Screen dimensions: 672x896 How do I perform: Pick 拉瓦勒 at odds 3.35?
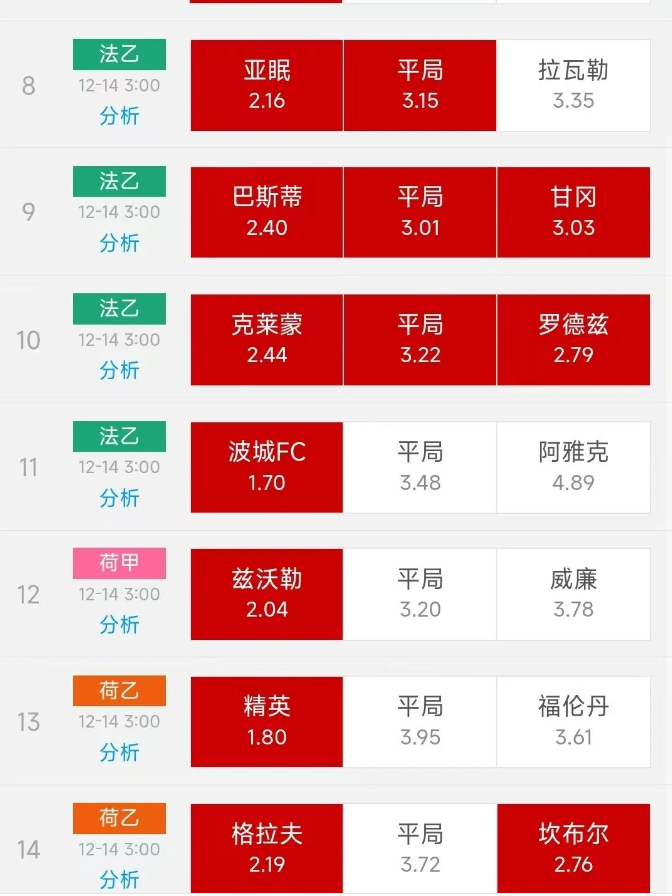573,85
